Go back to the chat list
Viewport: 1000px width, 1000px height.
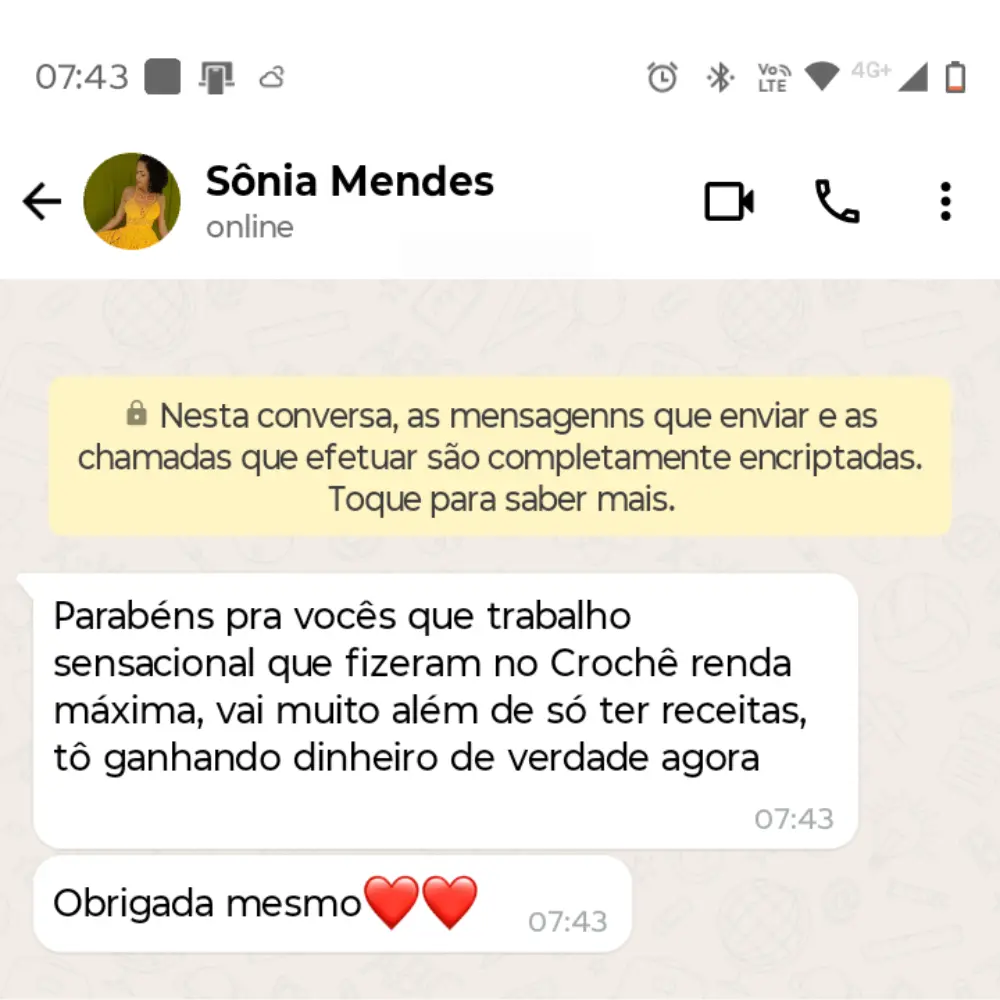(x=42, y=202)
